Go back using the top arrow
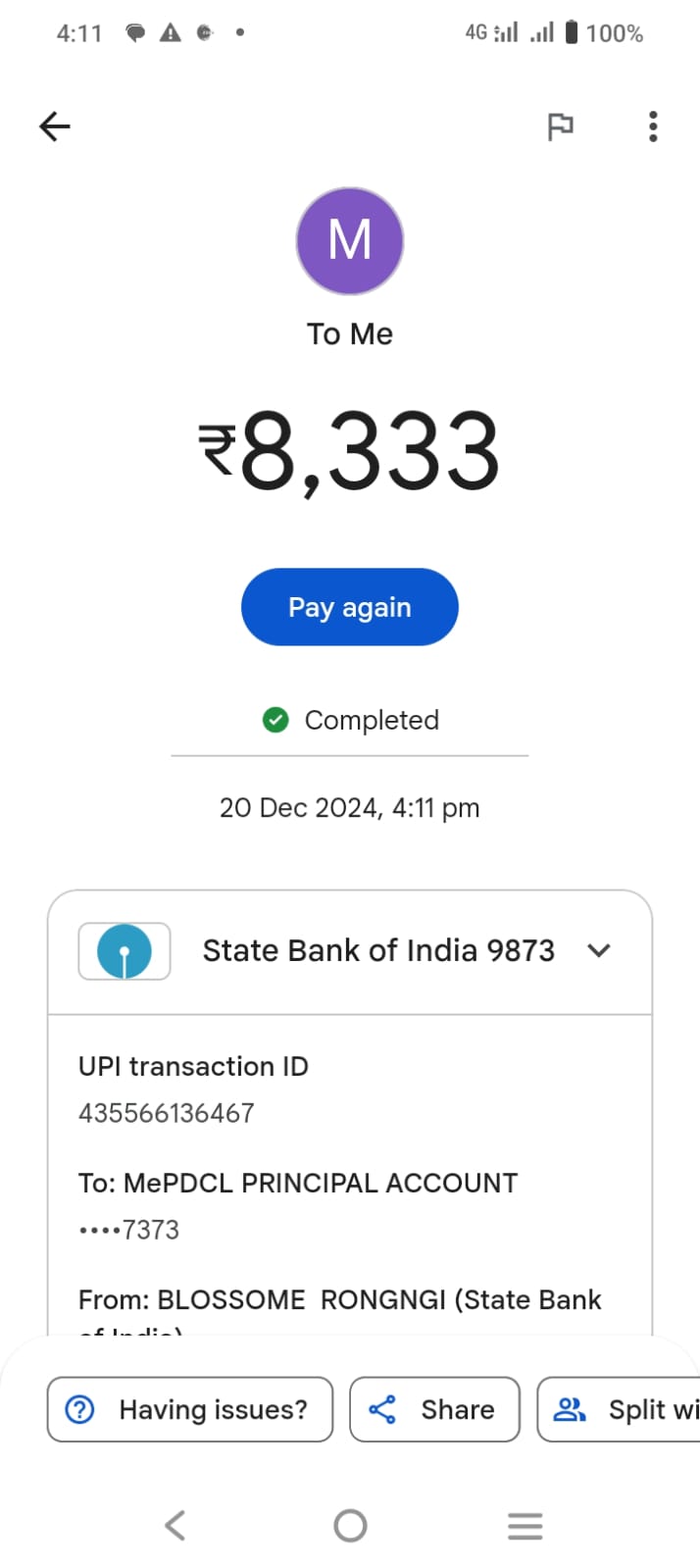The image size is (700, 1568). pos(55,126)
